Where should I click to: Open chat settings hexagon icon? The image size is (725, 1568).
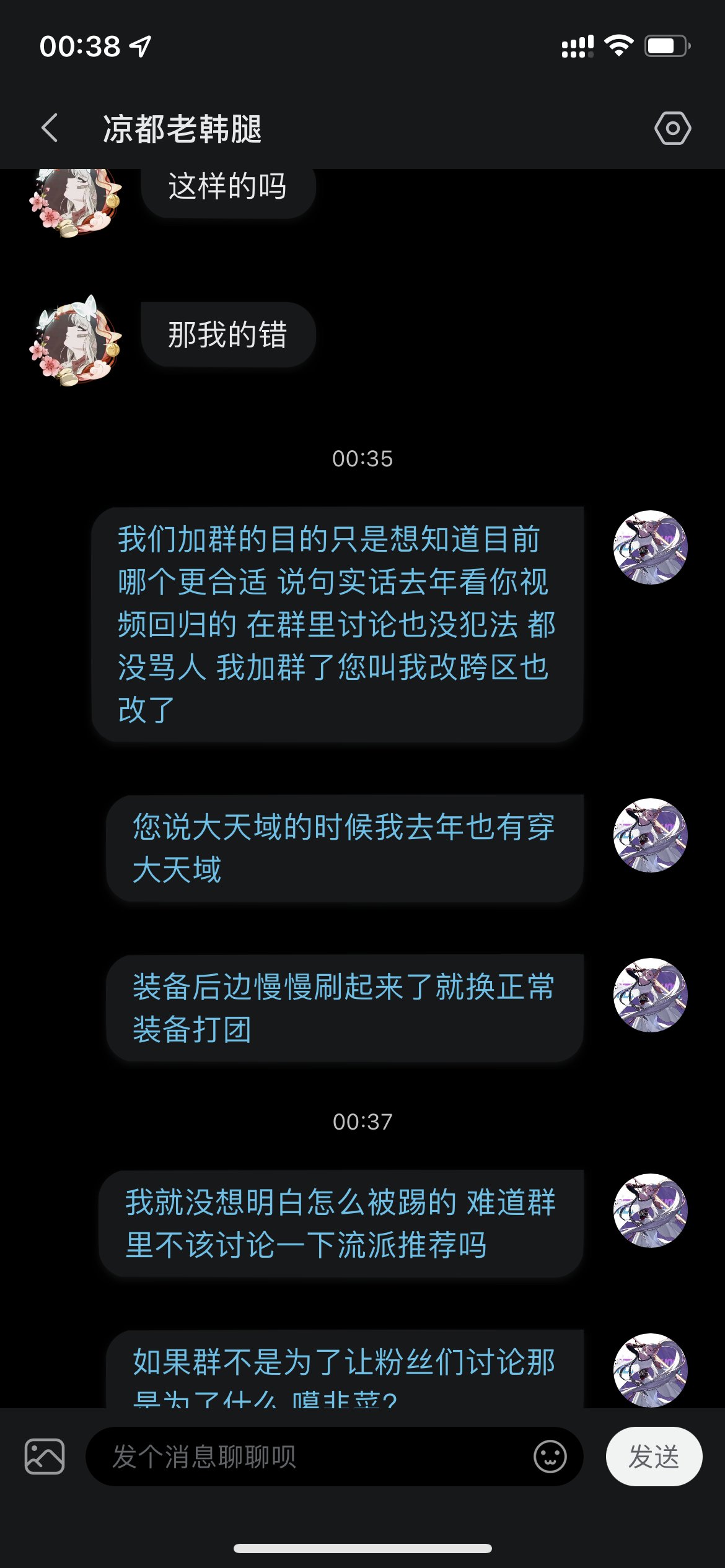(x=672, y=128)
